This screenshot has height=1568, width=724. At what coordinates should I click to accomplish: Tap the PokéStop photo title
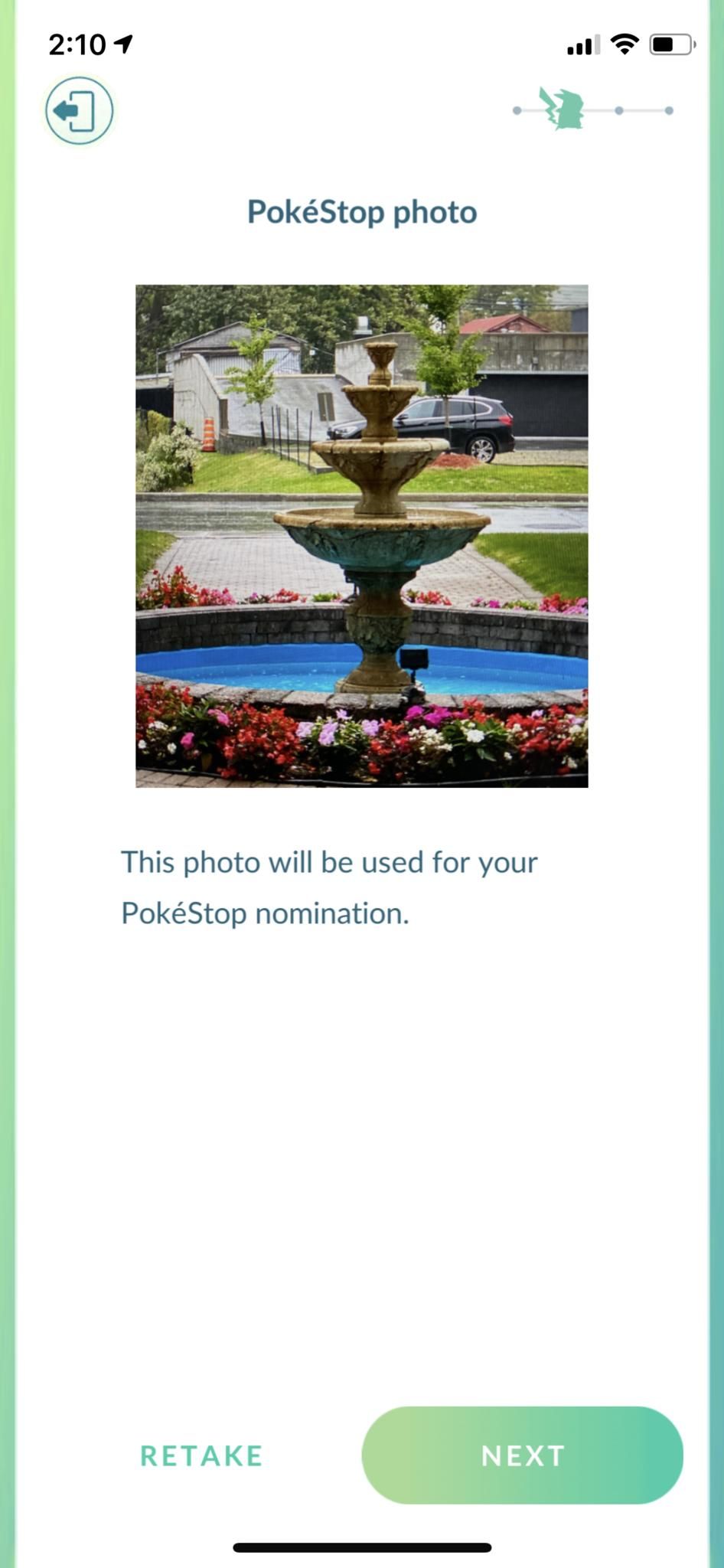[x=362, y=212]
